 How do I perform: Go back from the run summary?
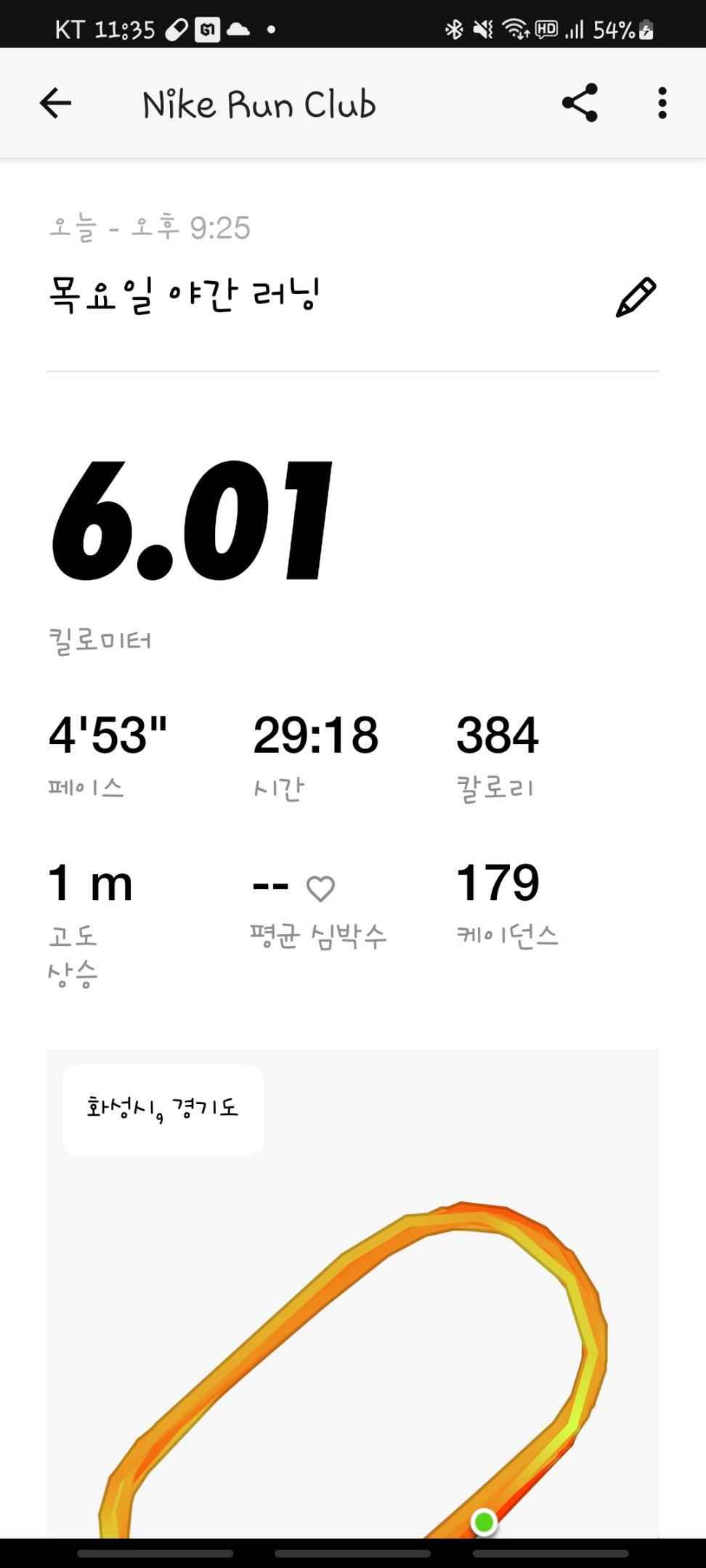55,104
